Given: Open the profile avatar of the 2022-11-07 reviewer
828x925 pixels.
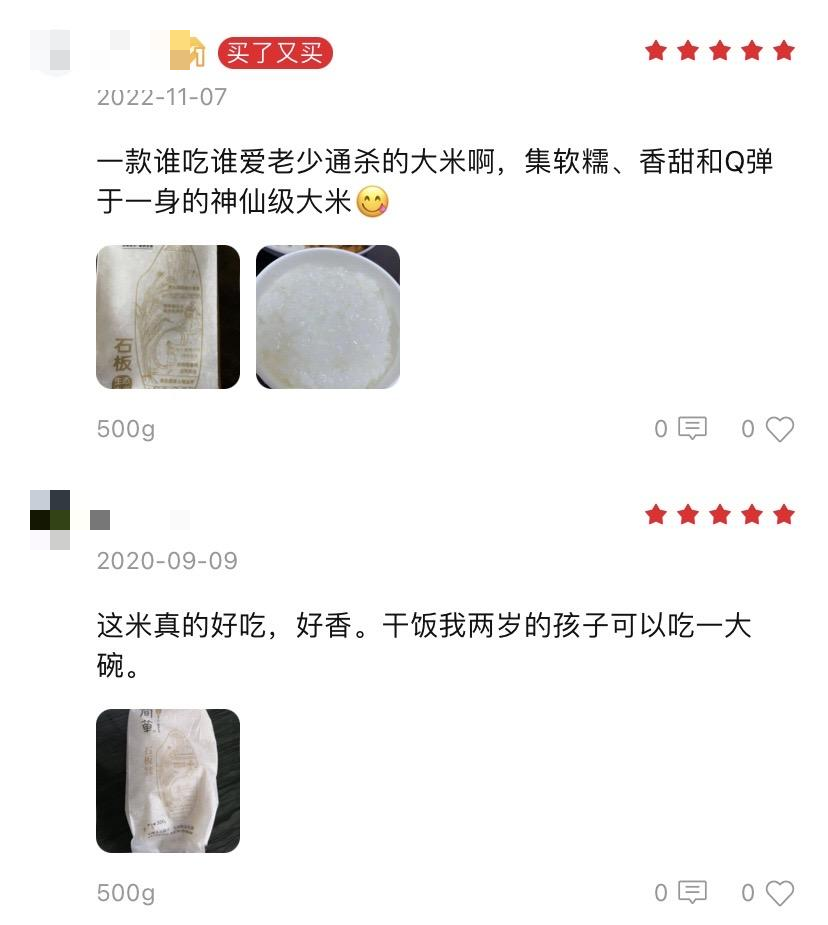Looking at the screenshot, I should pyautogui.click(x=50, y=51).
